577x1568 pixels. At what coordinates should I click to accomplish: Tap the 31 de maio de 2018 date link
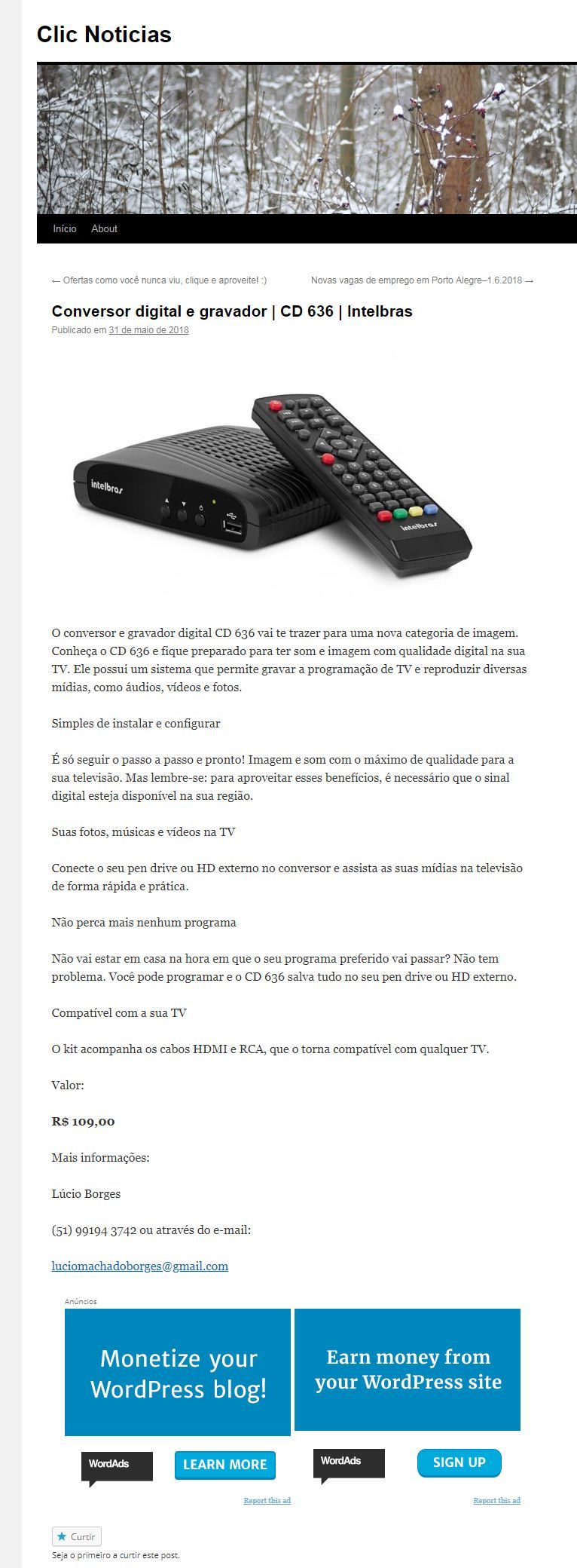pyautogui.click(x=148, y=330)
